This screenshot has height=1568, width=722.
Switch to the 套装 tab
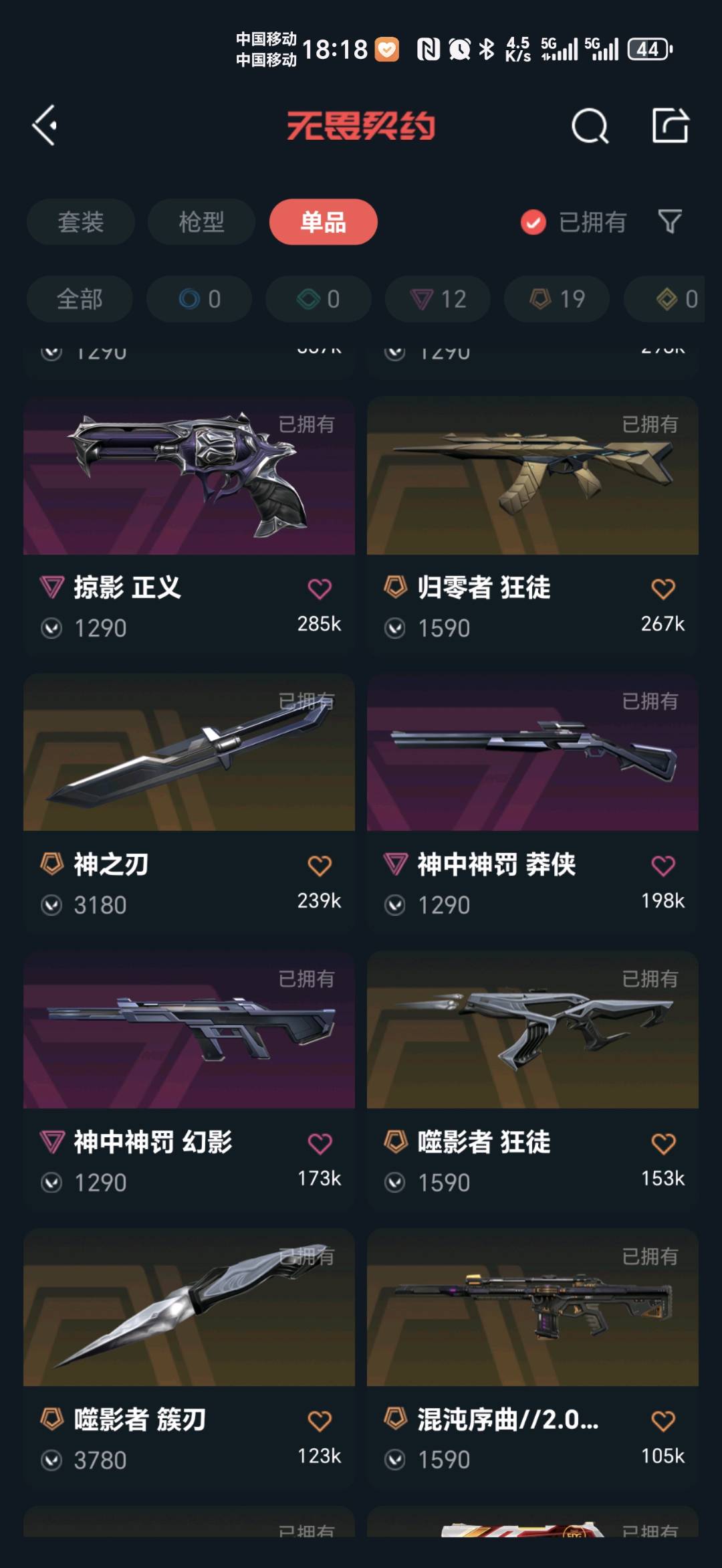point(80,222)
